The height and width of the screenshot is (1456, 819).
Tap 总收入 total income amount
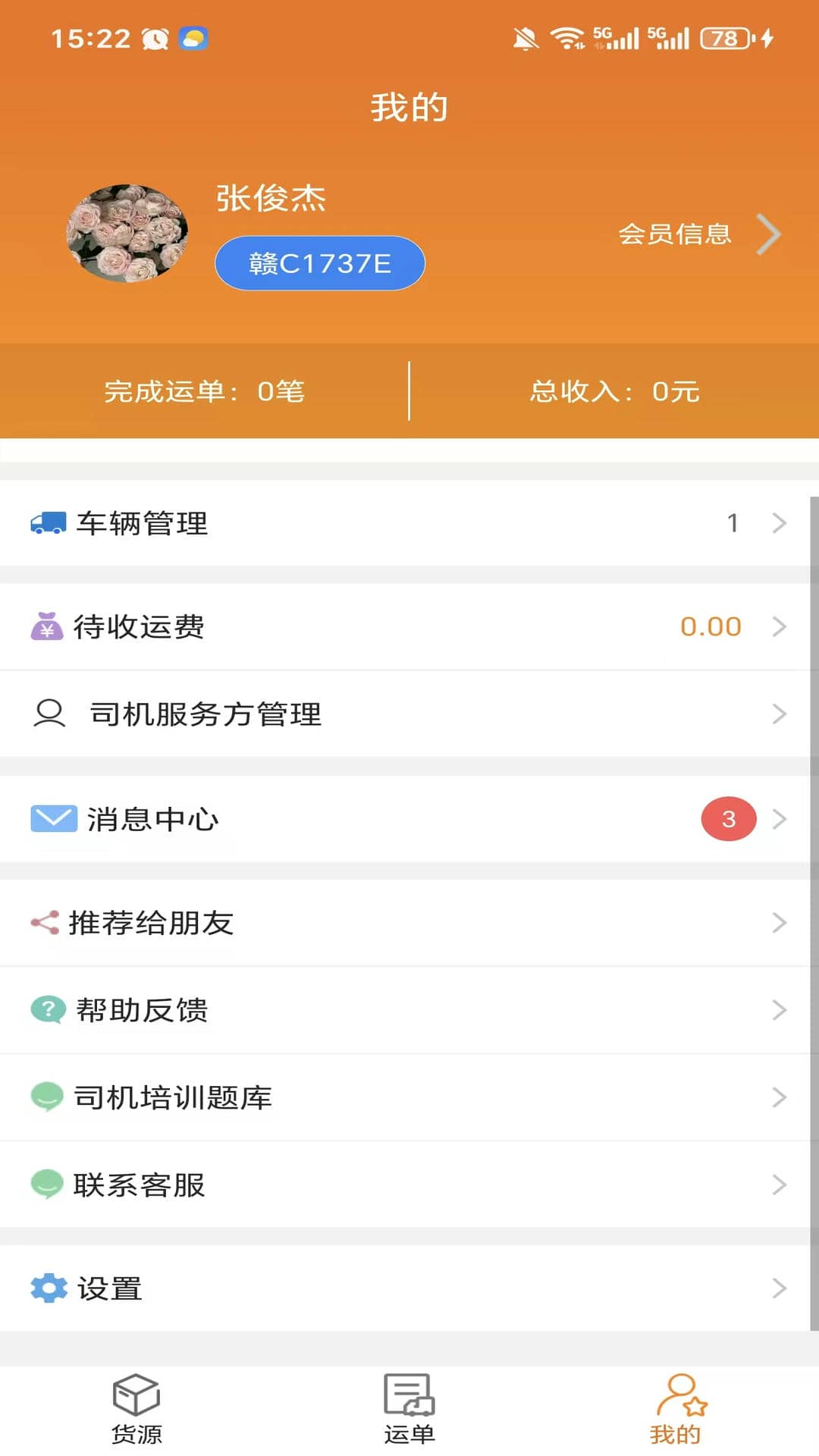click(614, 392)
